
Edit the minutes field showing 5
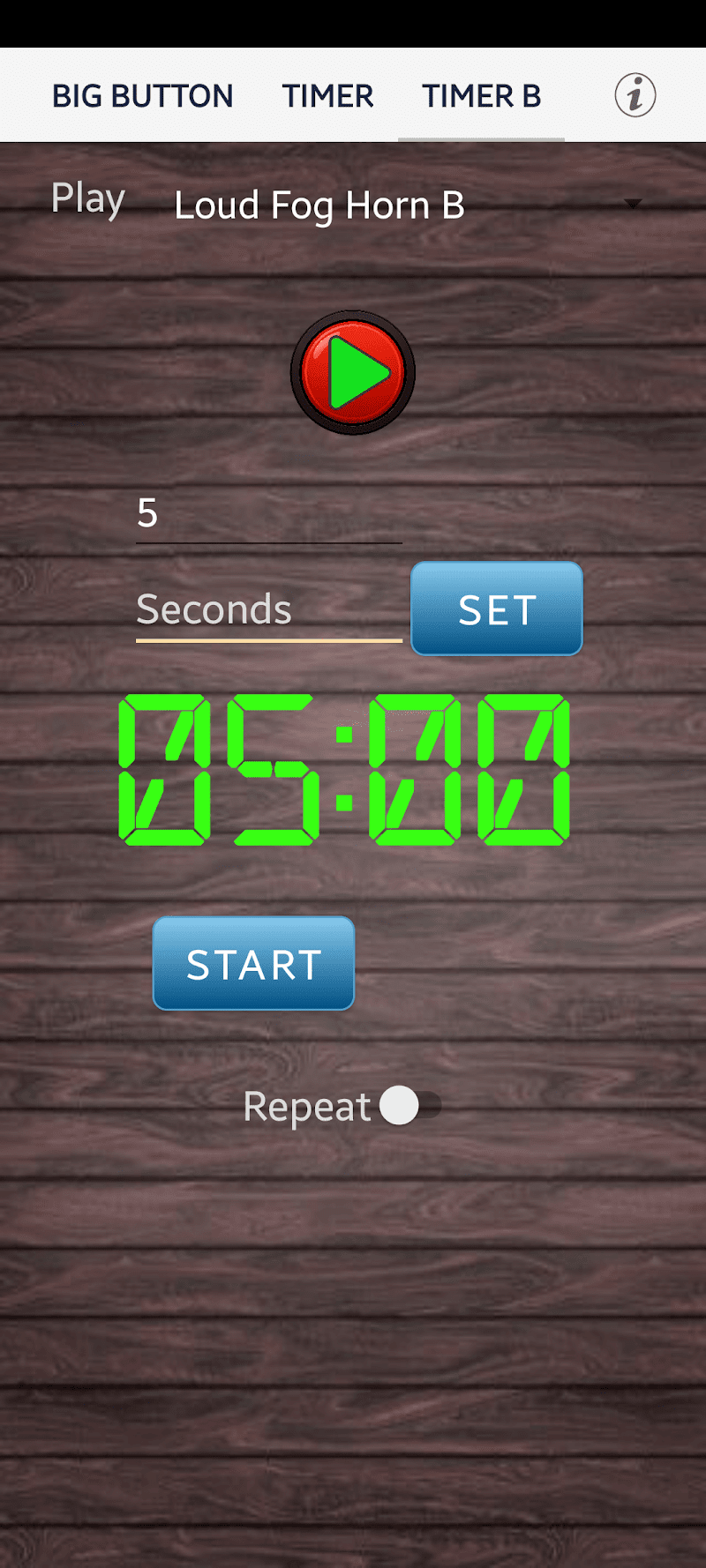pos(268,513)
